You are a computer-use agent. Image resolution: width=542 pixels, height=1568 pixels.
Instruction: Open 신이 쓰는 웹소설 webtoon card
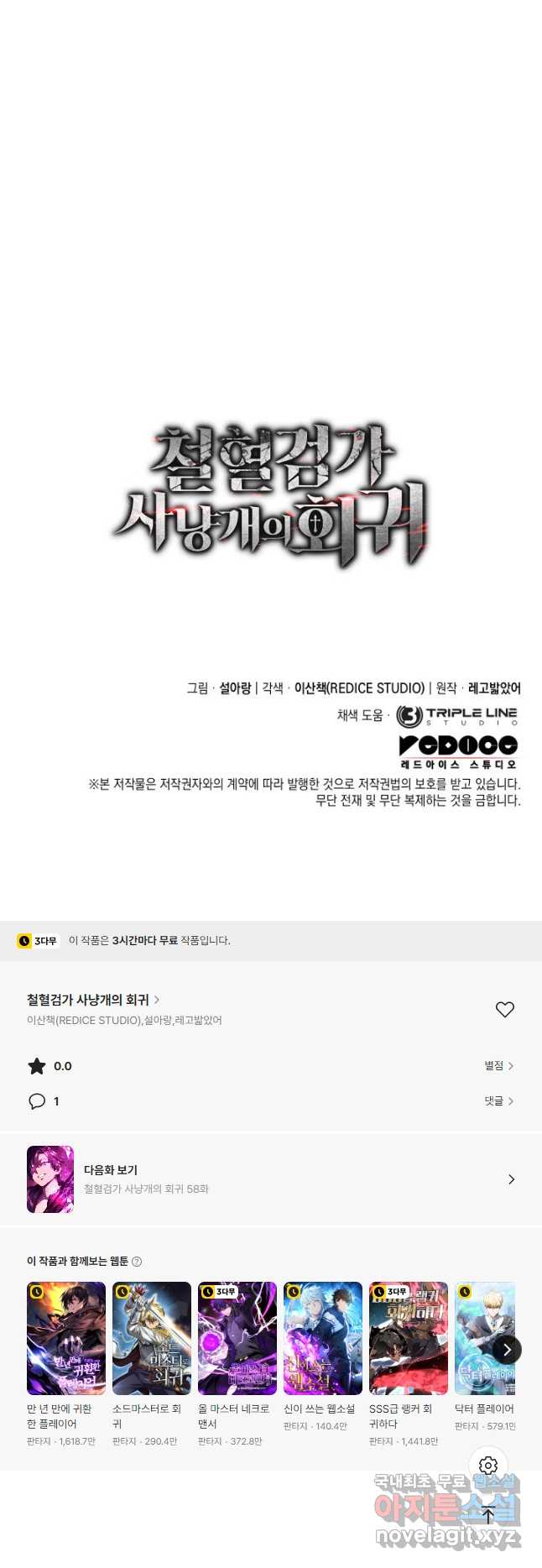point(323,1338)
